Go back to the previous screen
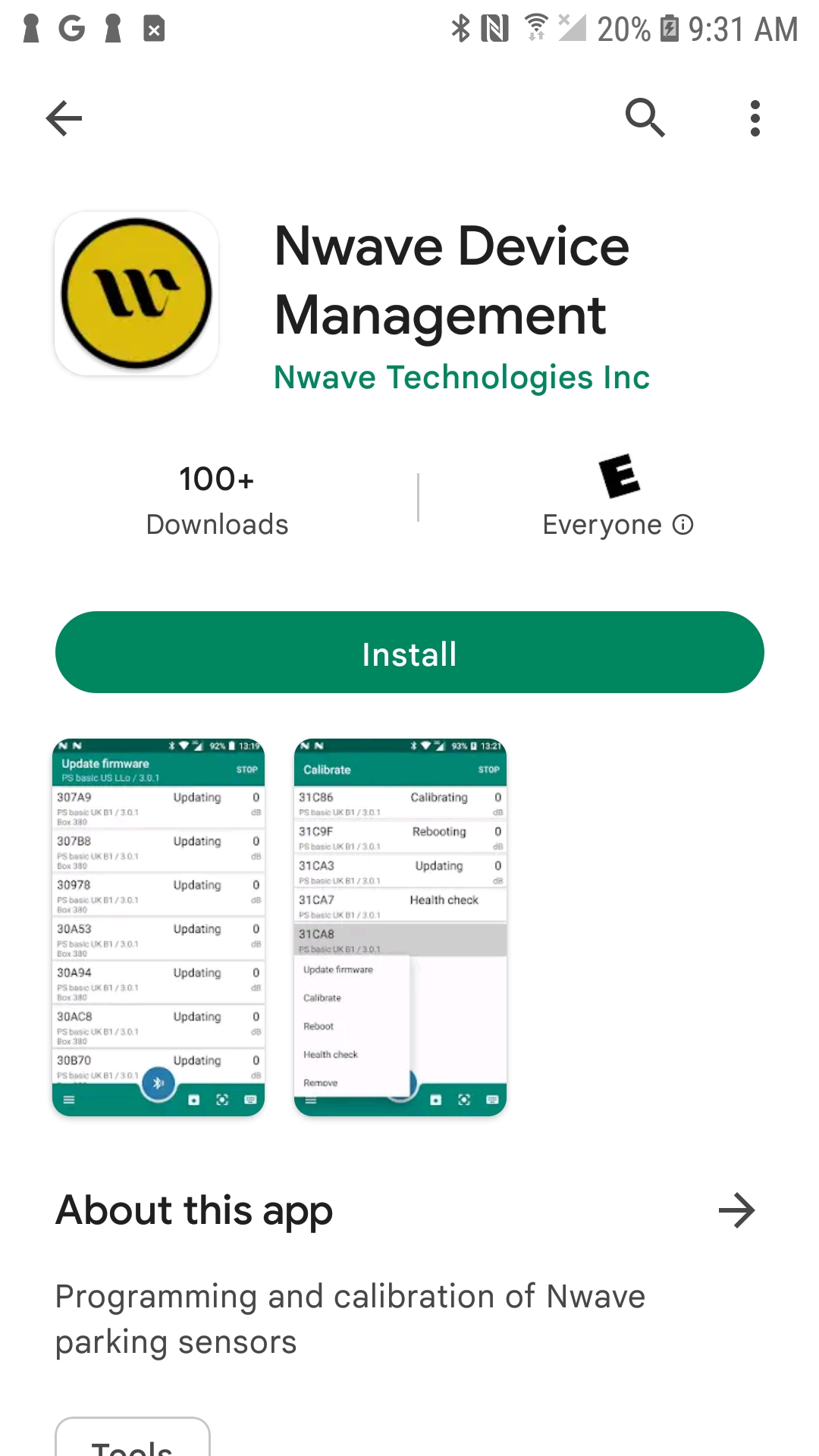The width and height of the screenshot is (819, 1456). coord(64,118)
